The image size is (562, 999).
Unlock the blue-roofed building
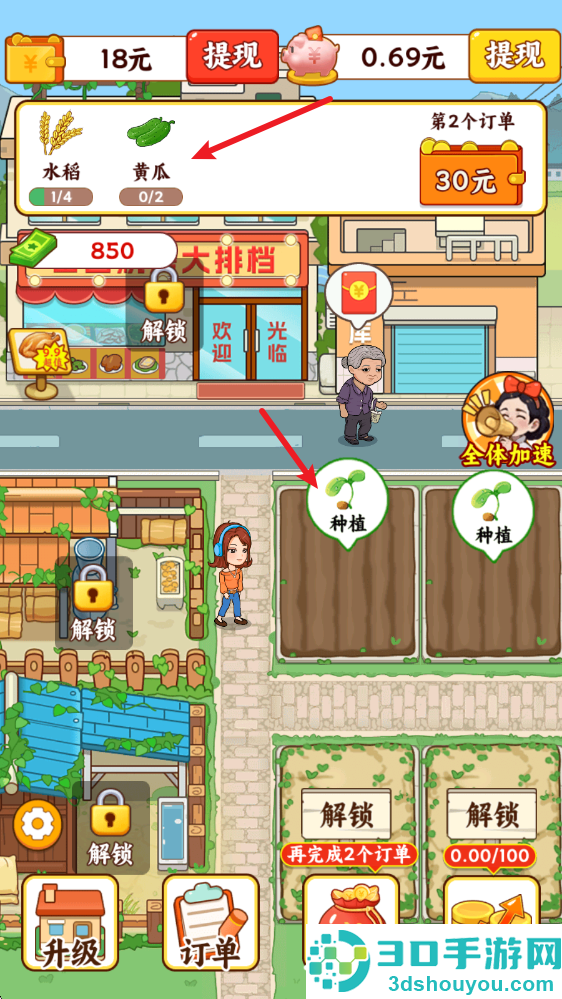point(110,827)
